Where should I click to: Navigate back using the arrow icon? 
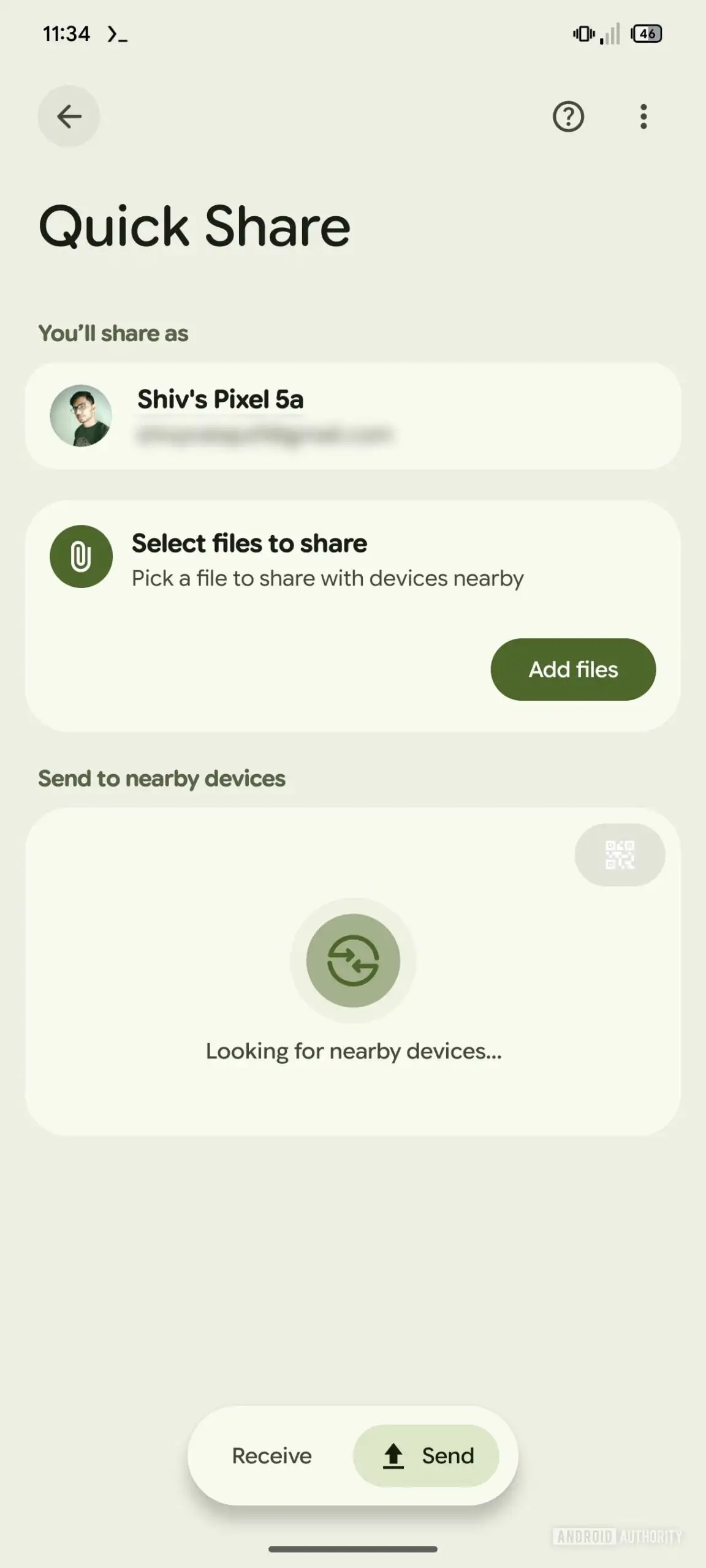pyautogui.click(x=68, y=116)
